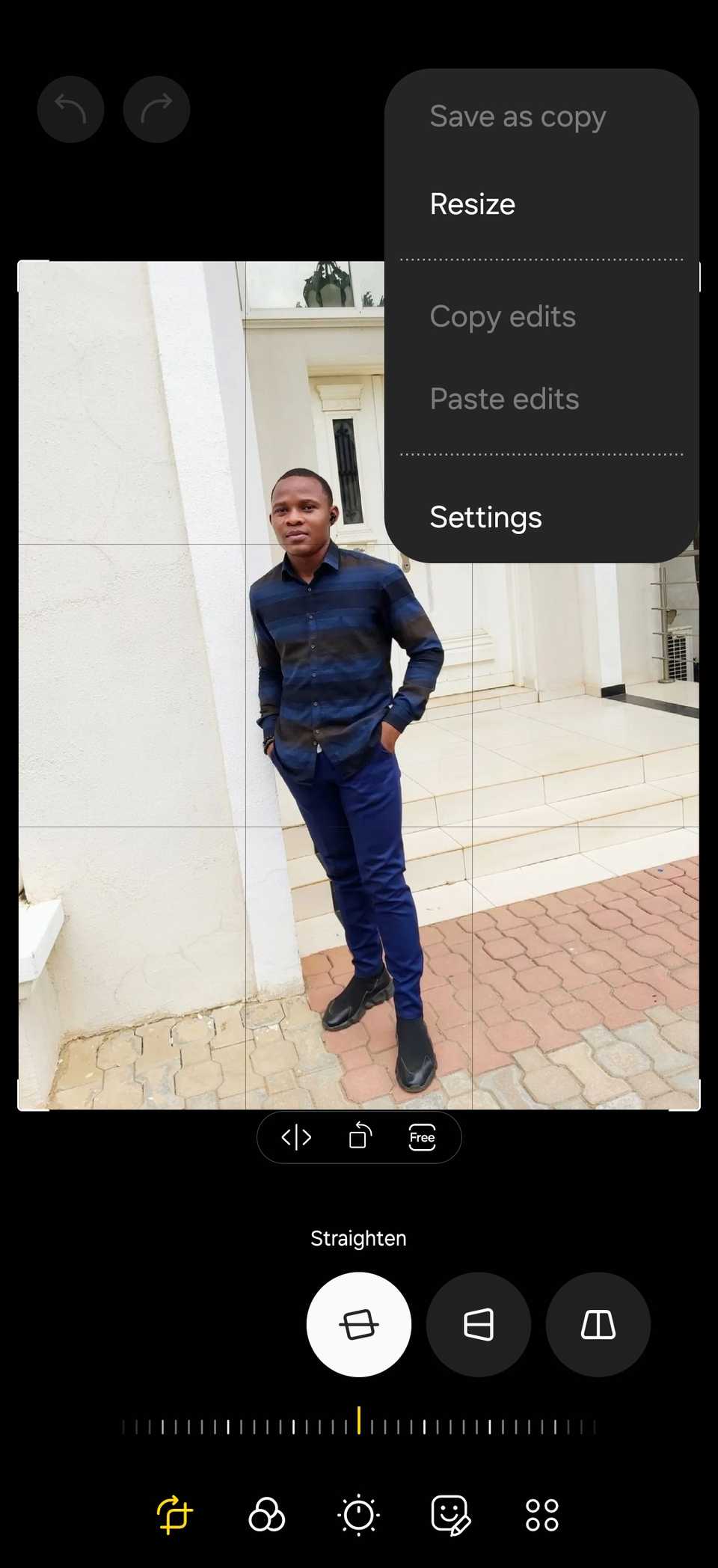The height and width of the screenshot is (1568, 718).
Task: Select Paste edits in the menu
Action: pos(504,399)
